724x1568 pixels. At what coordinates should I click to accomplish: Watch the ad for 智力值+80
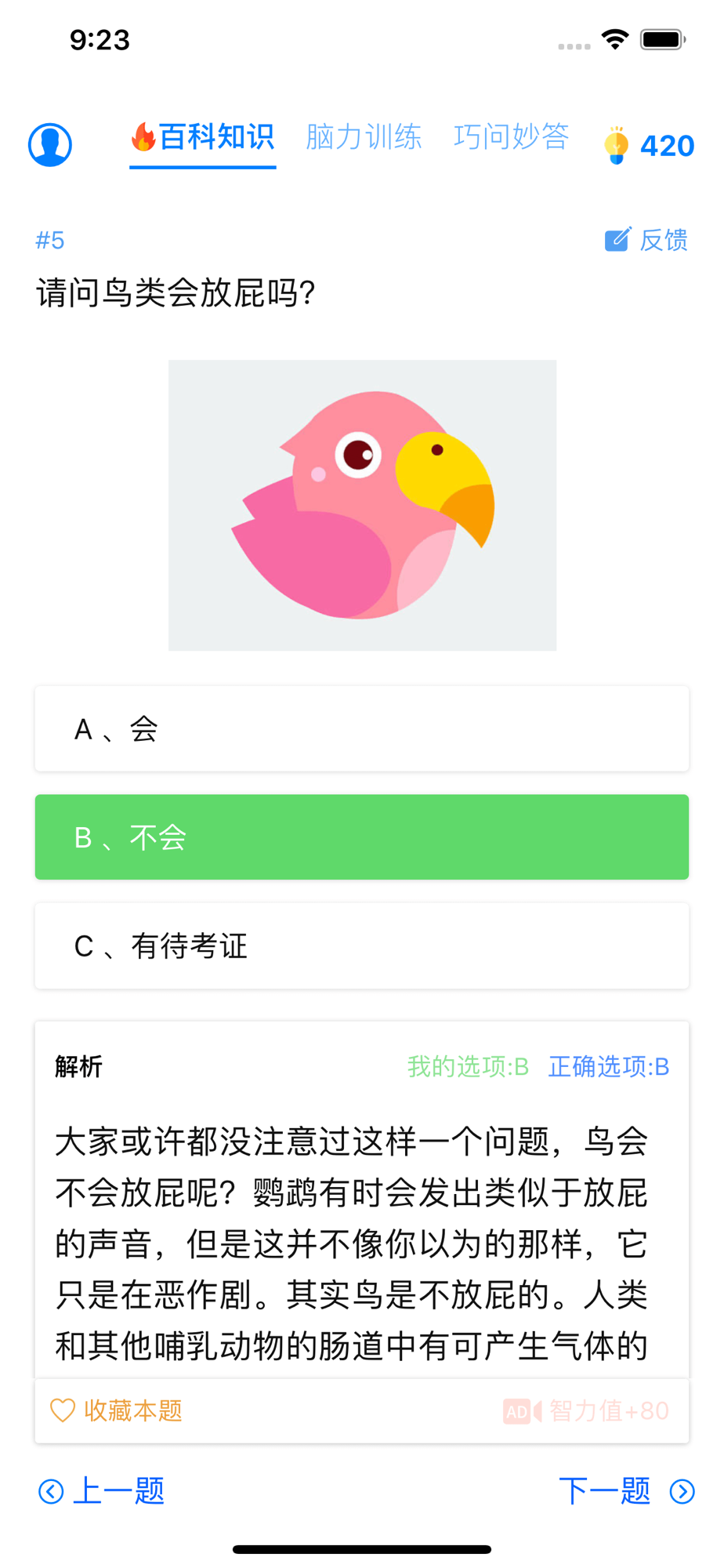coord(586,1411)
